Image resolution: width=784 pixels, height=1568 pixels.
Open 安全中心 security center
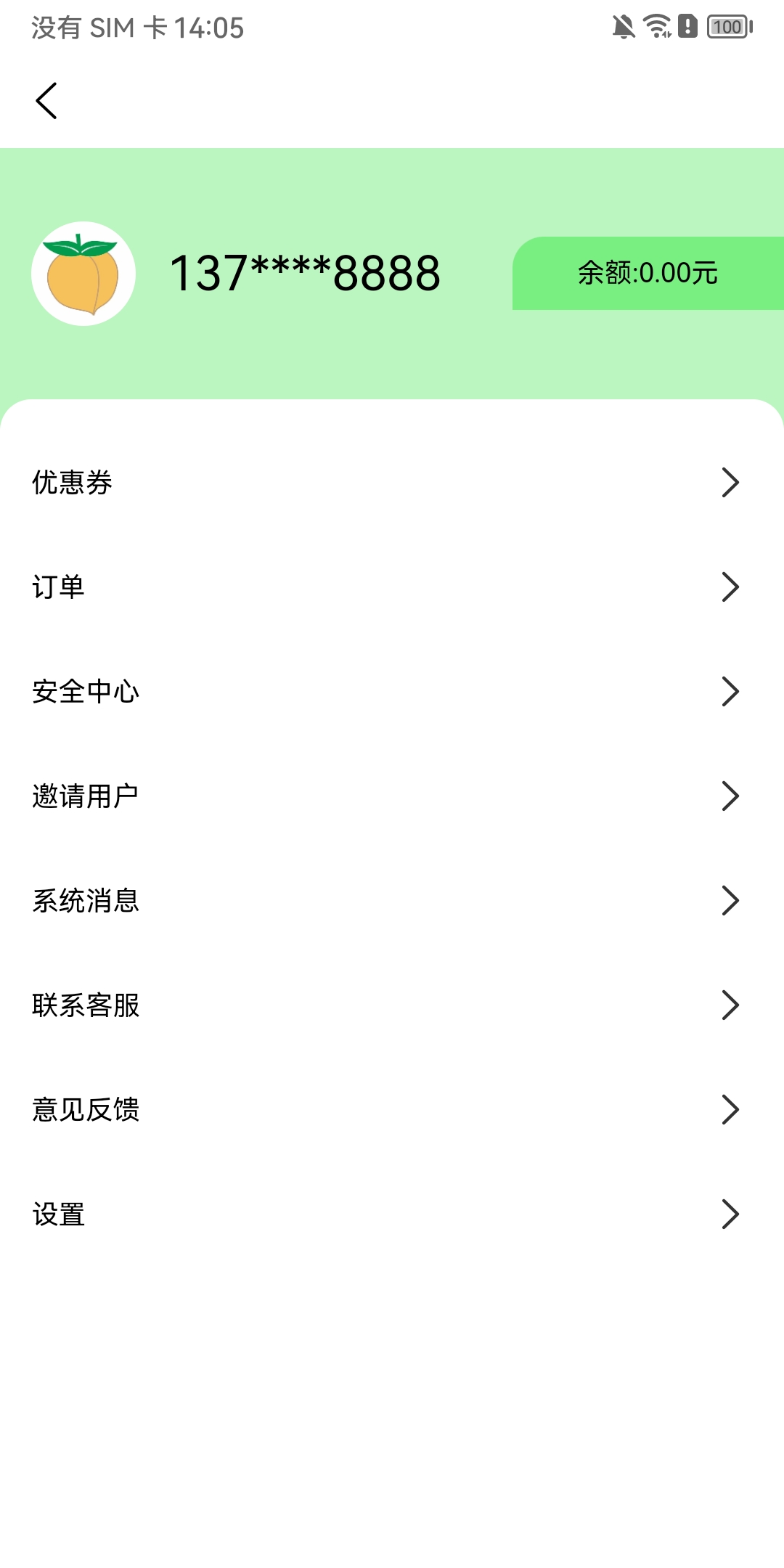click(x=392, y=692)
